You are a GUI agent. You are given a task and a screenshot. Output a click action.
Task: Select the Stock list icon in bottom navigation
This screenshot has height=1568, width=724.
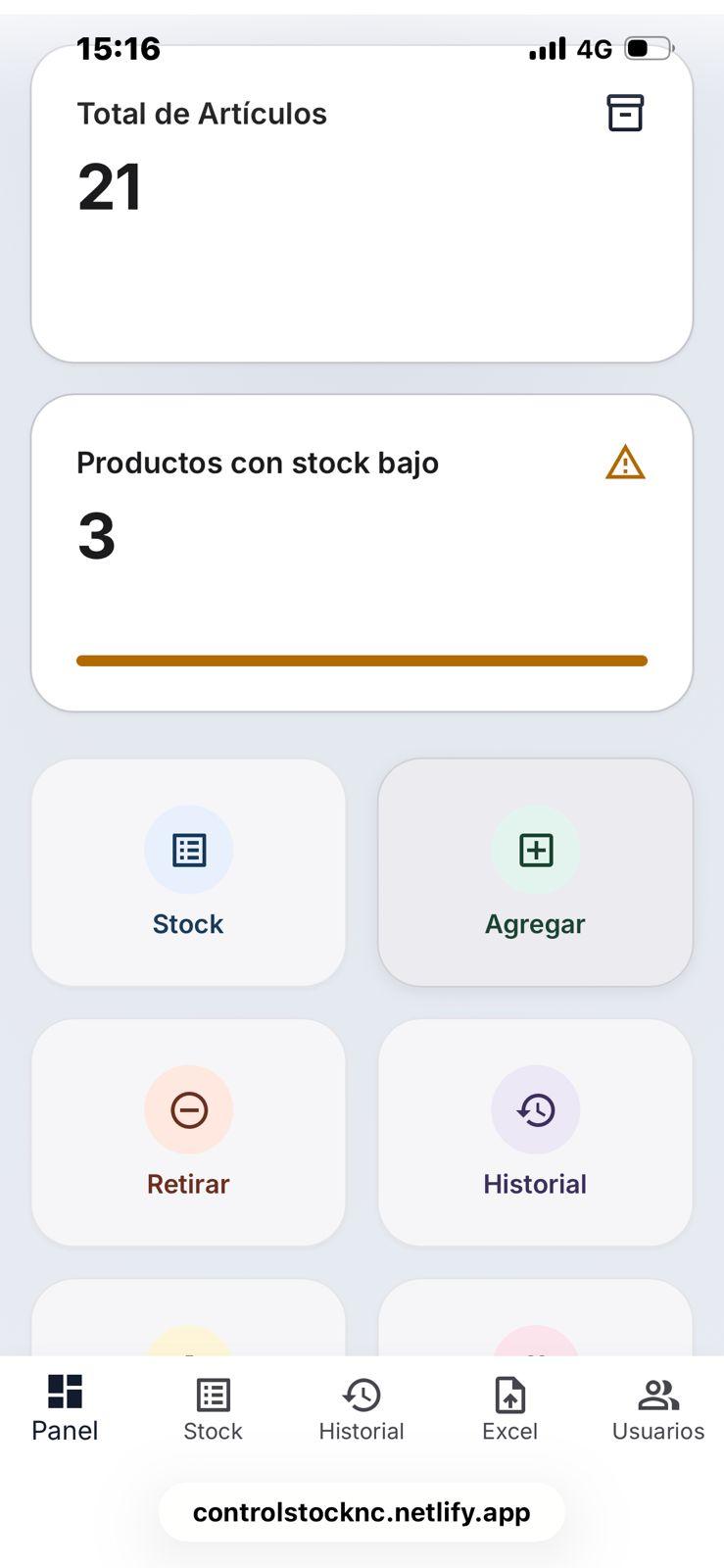(213, 1394)
